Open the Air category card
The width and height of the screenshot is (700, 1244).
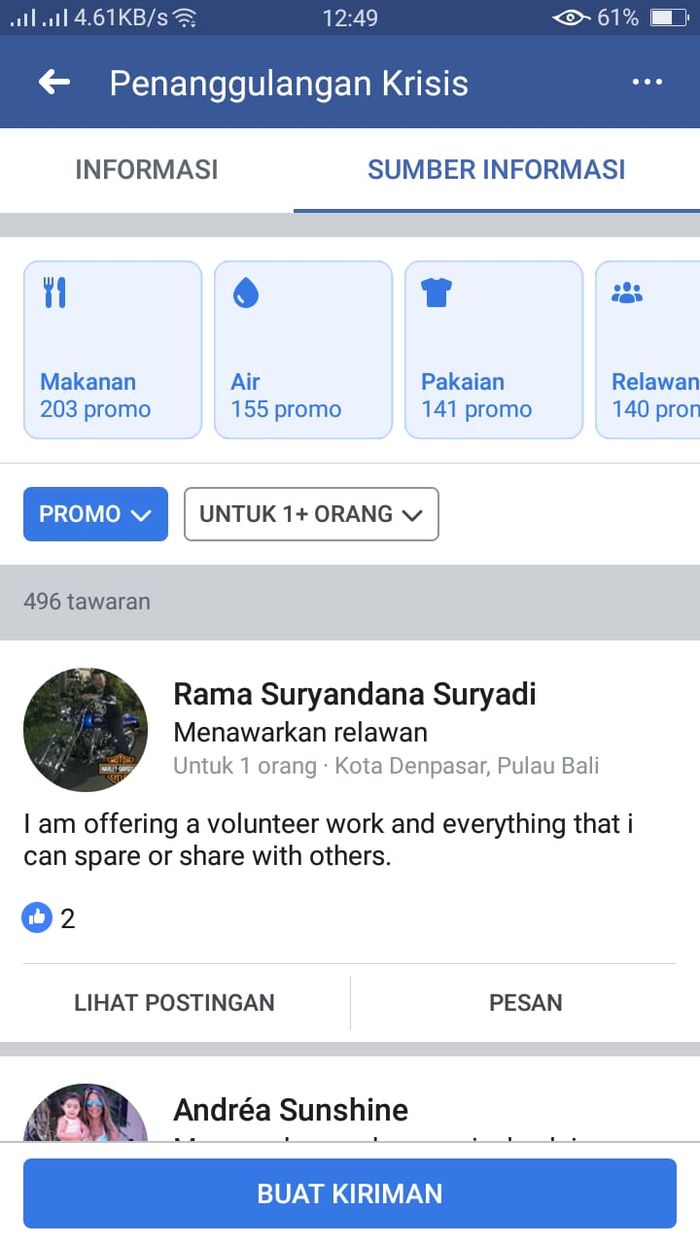coord(303,350)
